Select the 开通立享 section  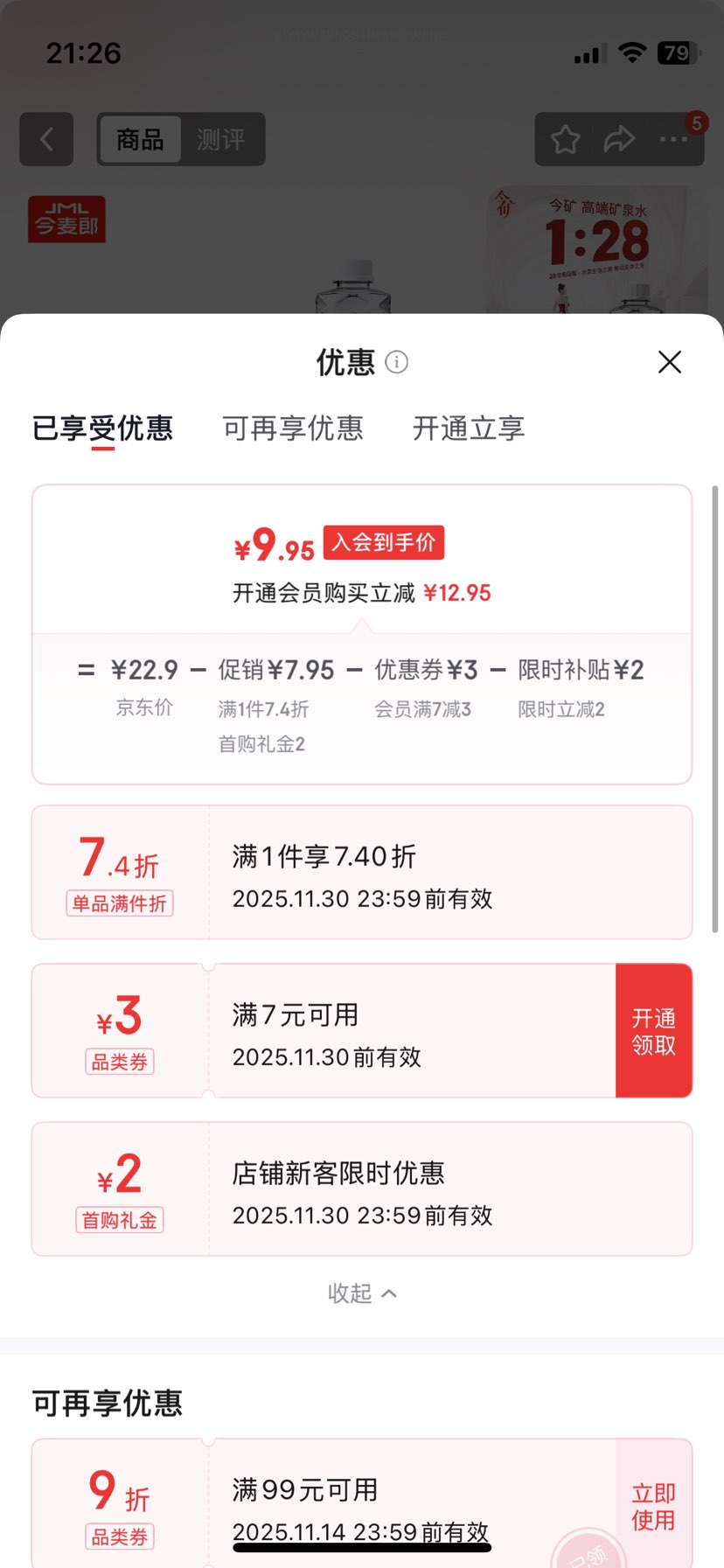(x=469, y=429)
